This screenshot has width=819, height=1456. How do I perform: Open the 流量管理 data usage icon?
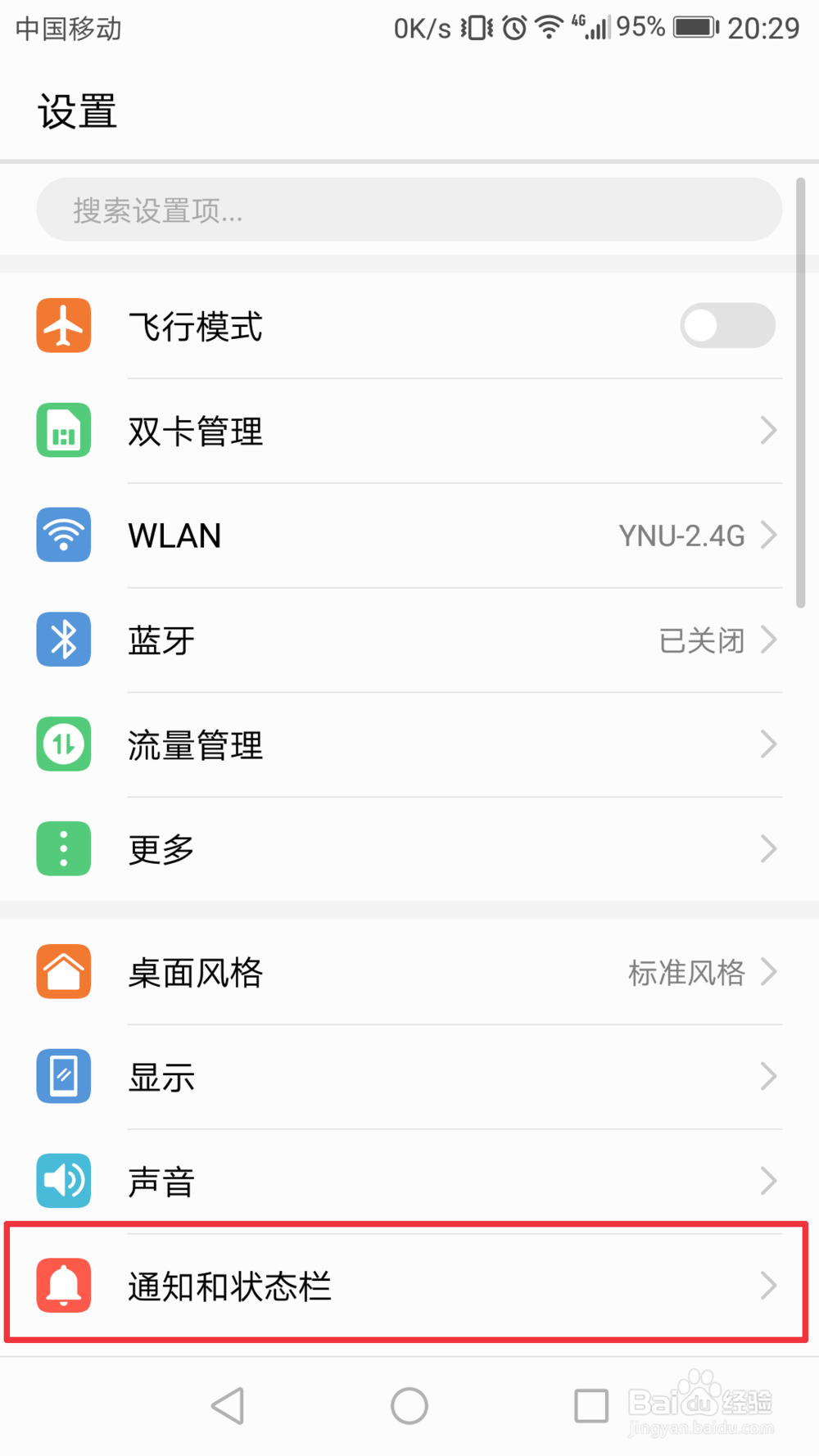pos(63,744)
